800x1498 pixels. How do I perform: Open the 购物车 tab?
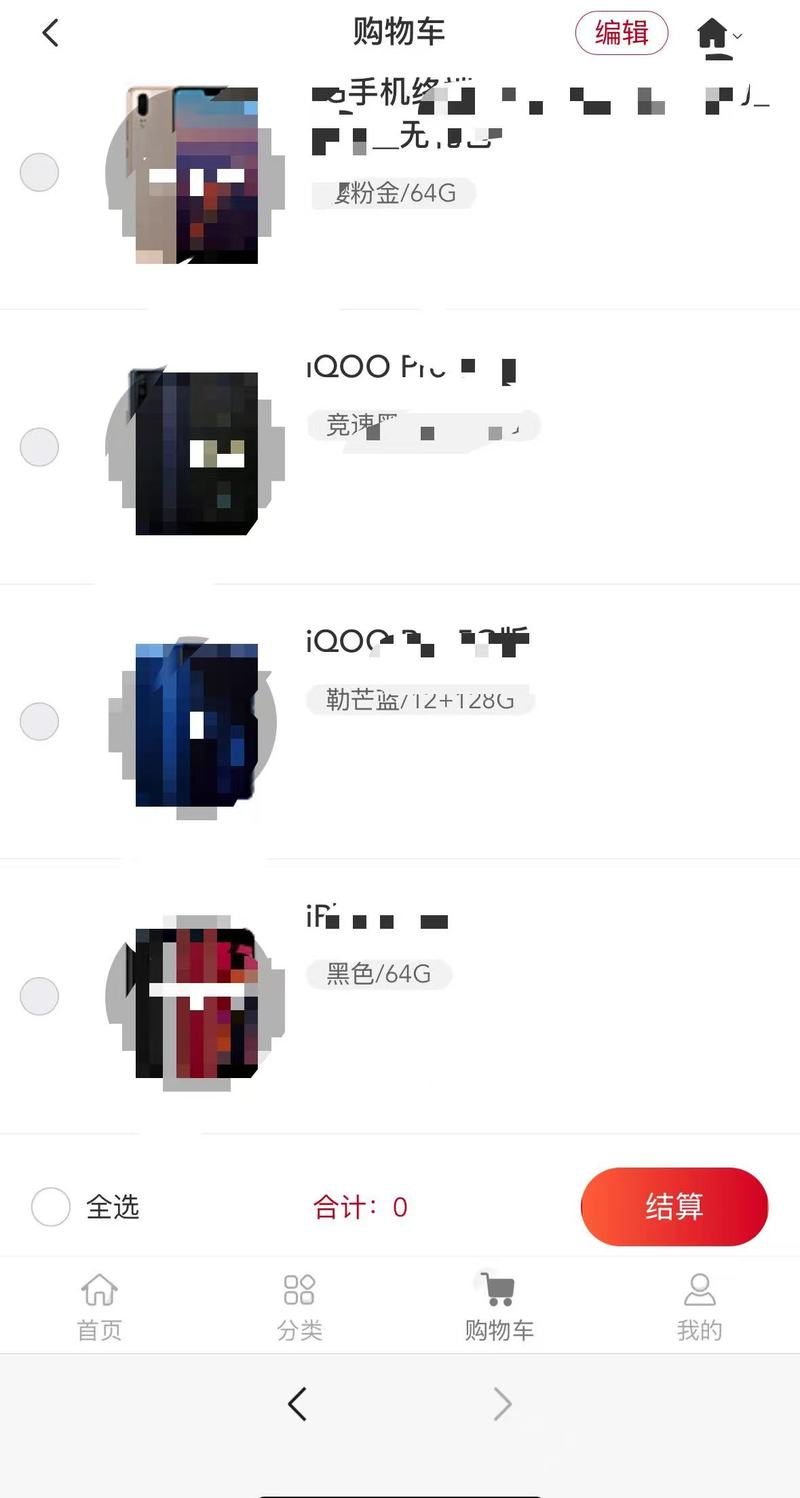[x=498, y=1306]
